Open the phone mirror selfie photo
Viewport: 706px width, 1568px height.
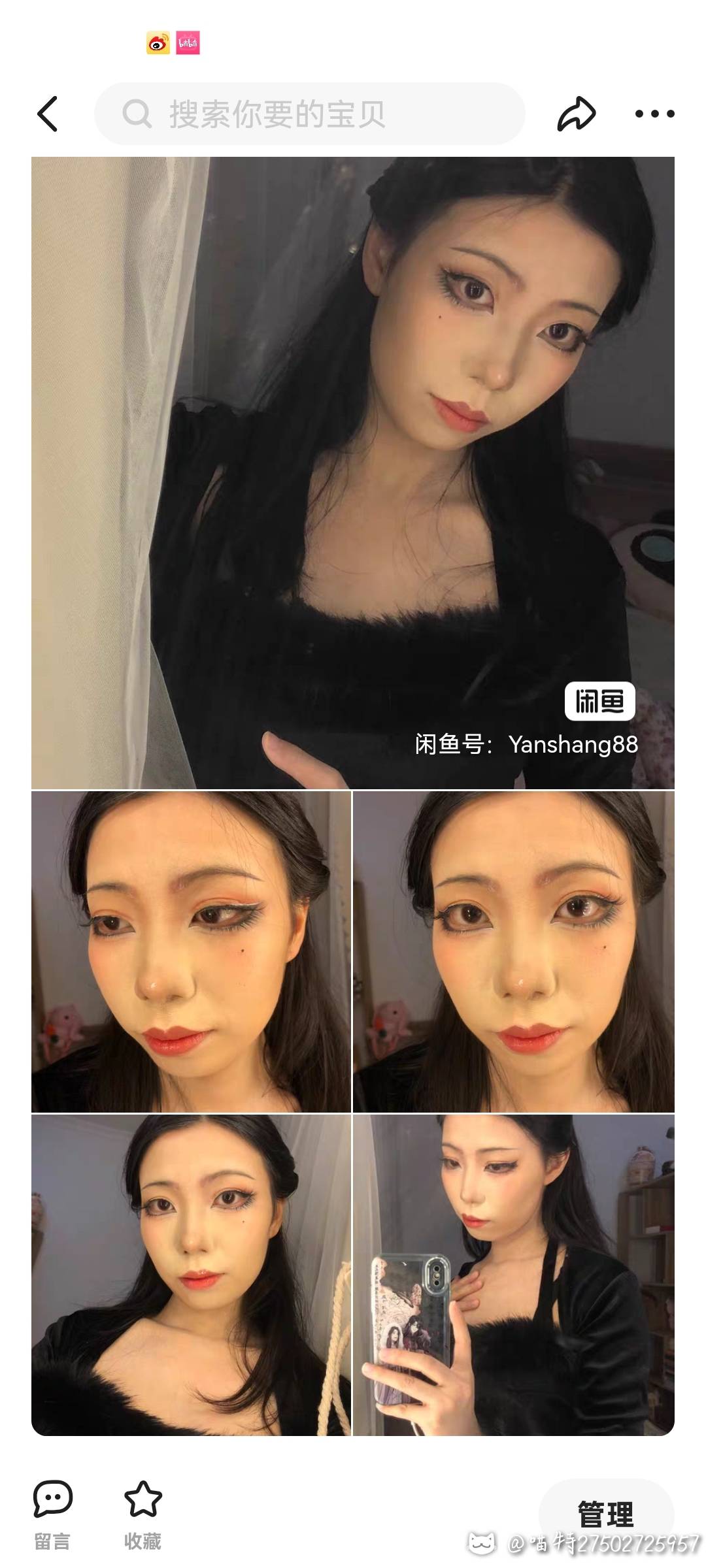coord(514,1275)
